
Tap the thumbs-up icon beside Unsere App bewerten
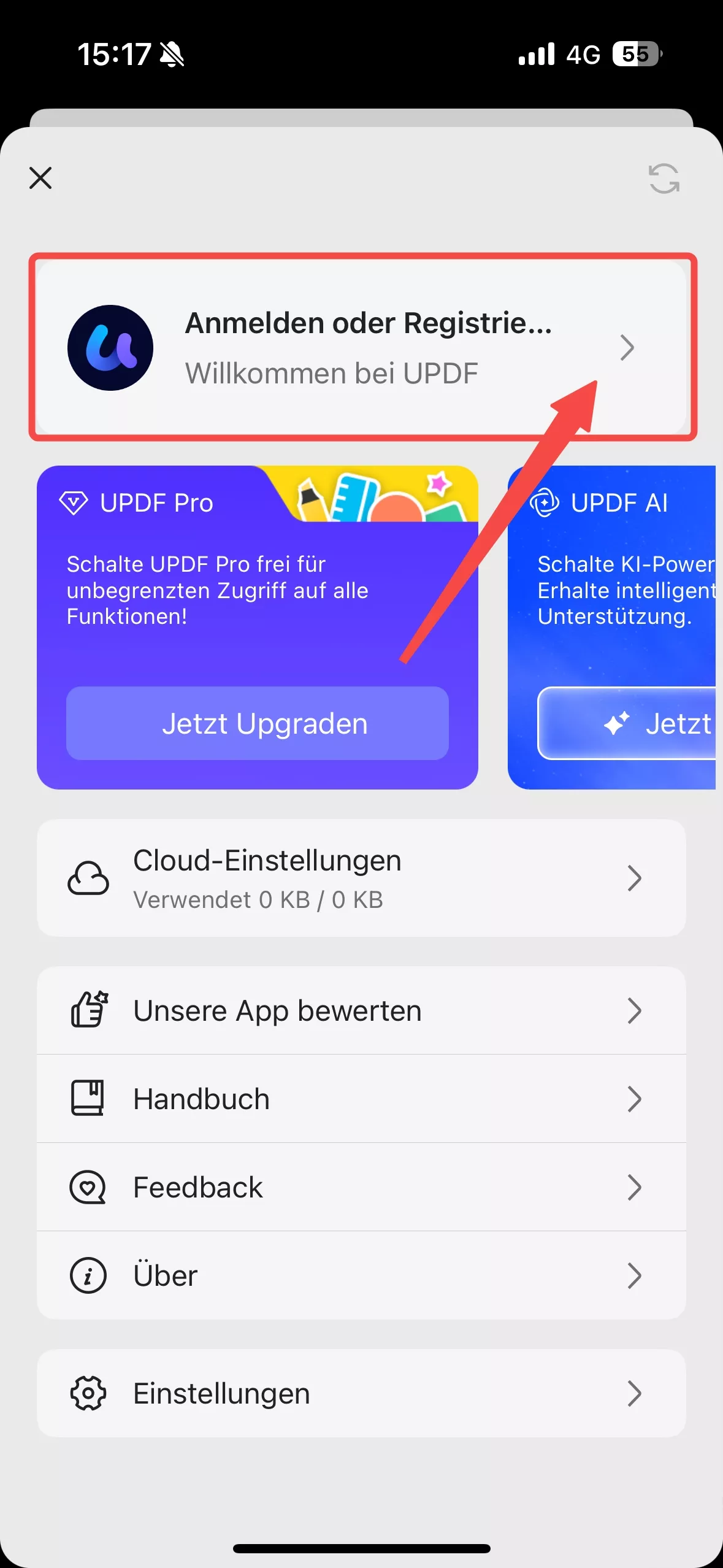[90, 1010]
